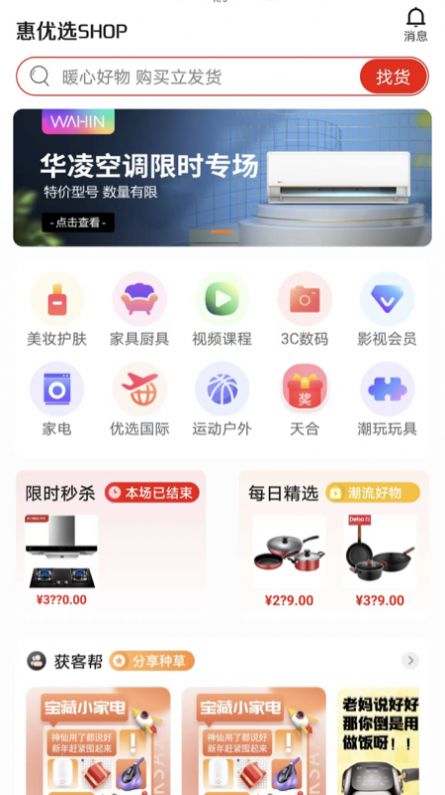Open 影视会员 category
This screenshot has height=795, width=445.
pos(387,310)
